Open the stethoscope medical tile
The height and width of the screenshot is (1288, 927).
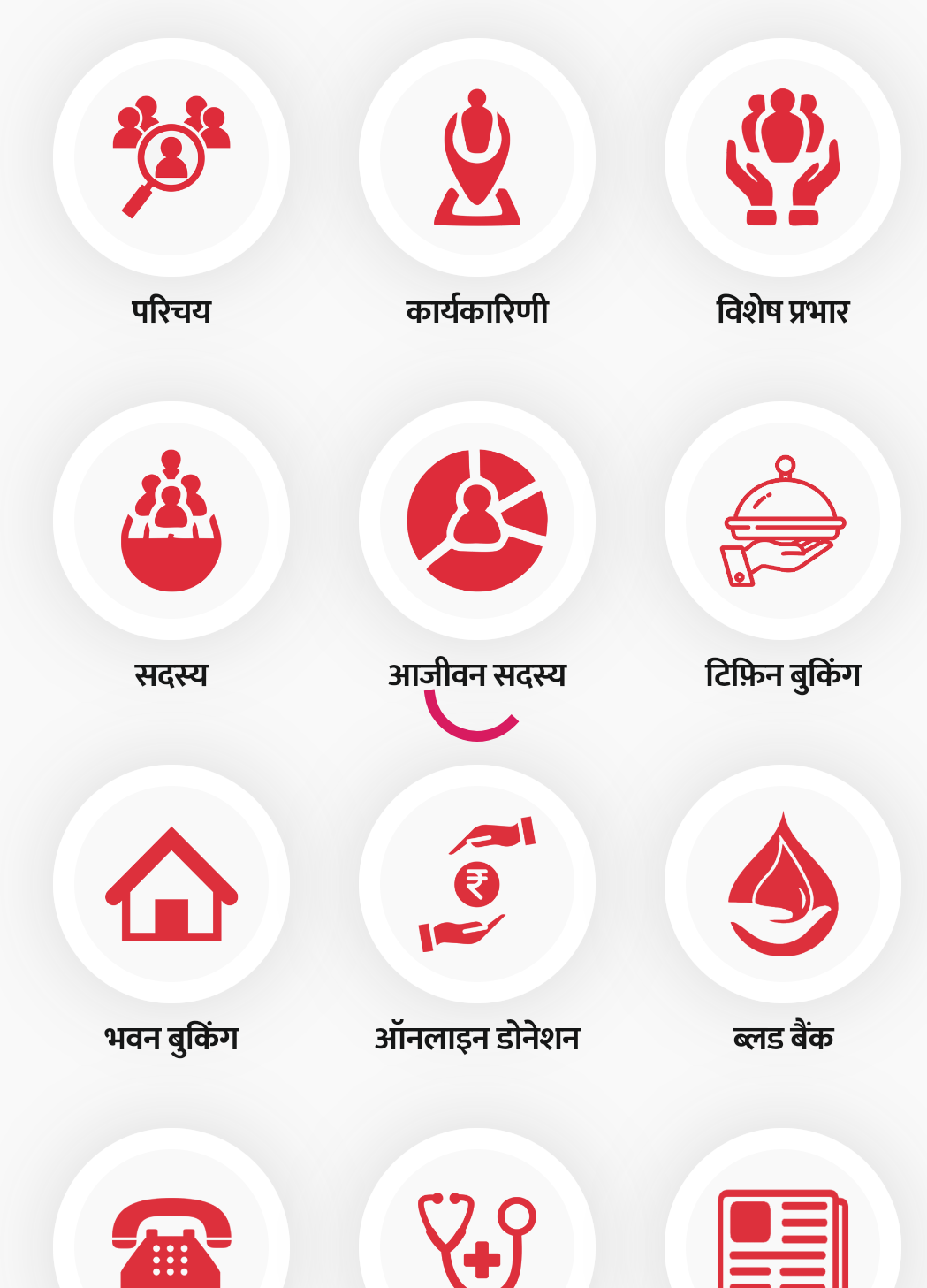[x=477, y=1238]
